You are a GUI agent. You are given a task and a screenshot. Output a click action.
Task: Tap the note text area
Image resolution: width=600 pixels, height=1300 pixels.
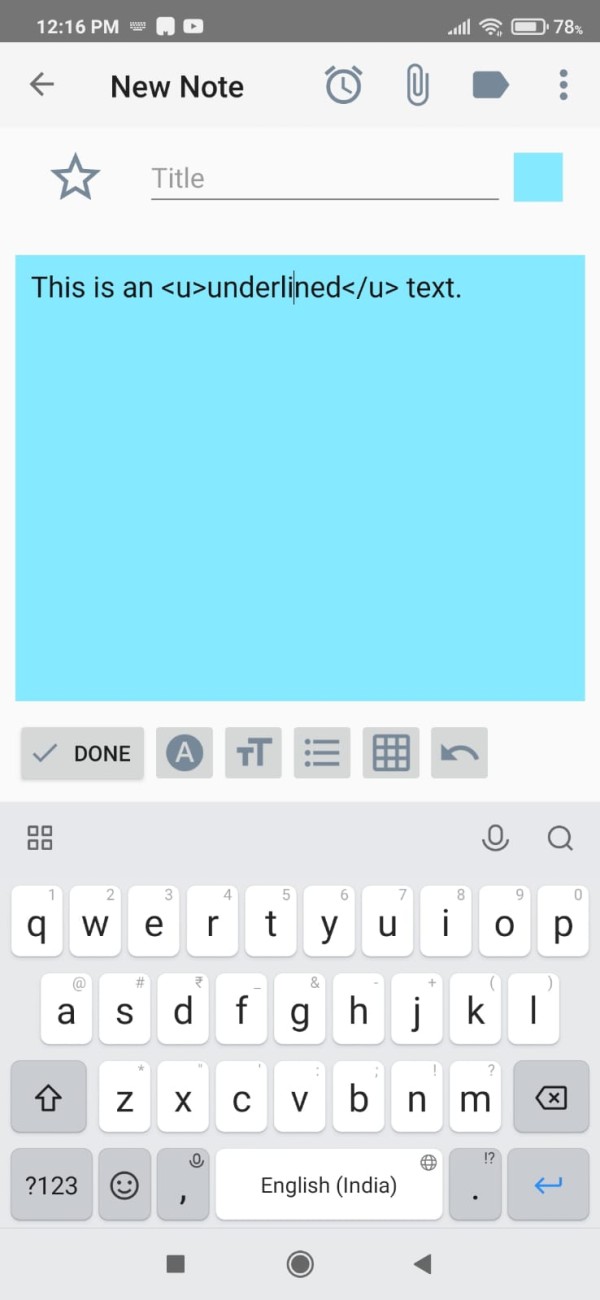click(300, 478)
